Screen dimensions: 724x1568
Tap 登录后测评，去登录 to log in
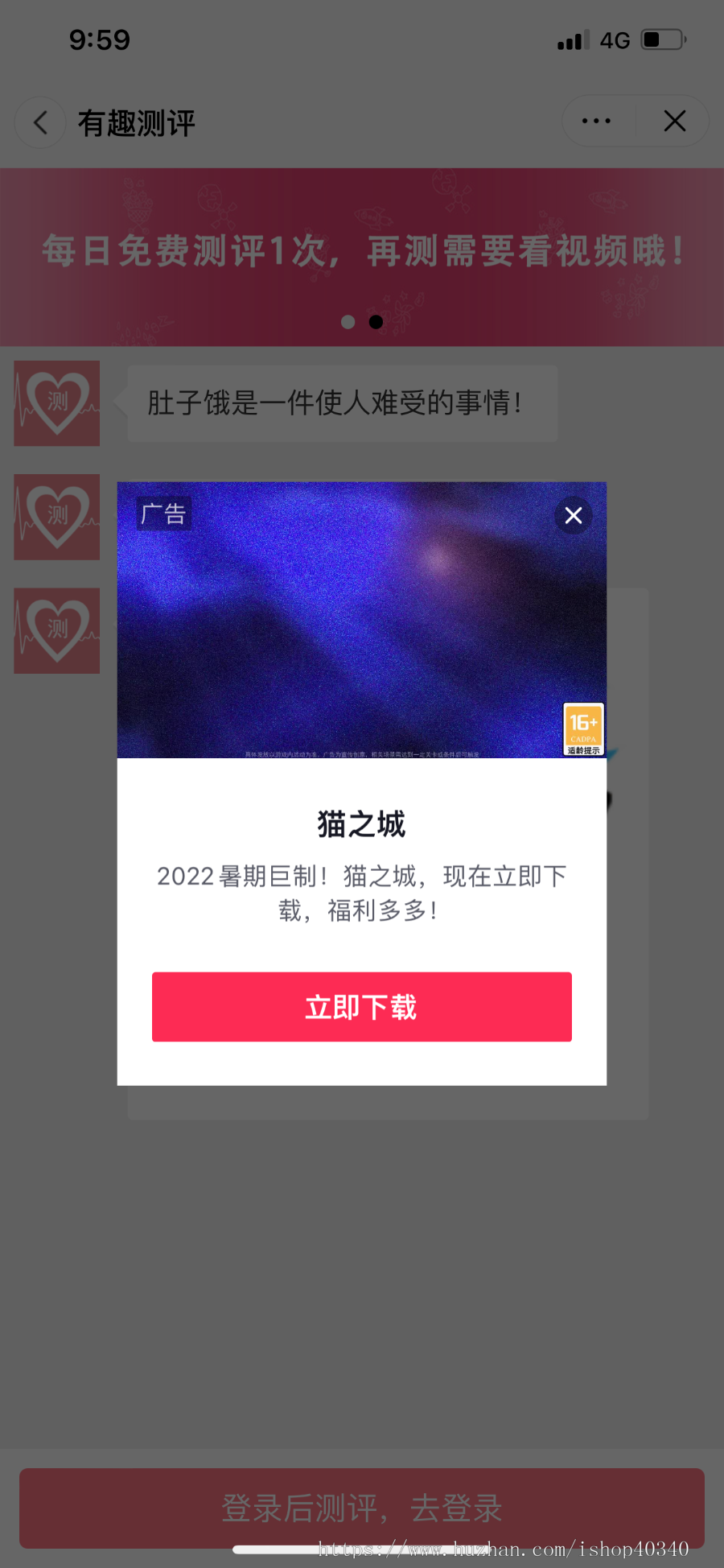(x=362, y=1509)
